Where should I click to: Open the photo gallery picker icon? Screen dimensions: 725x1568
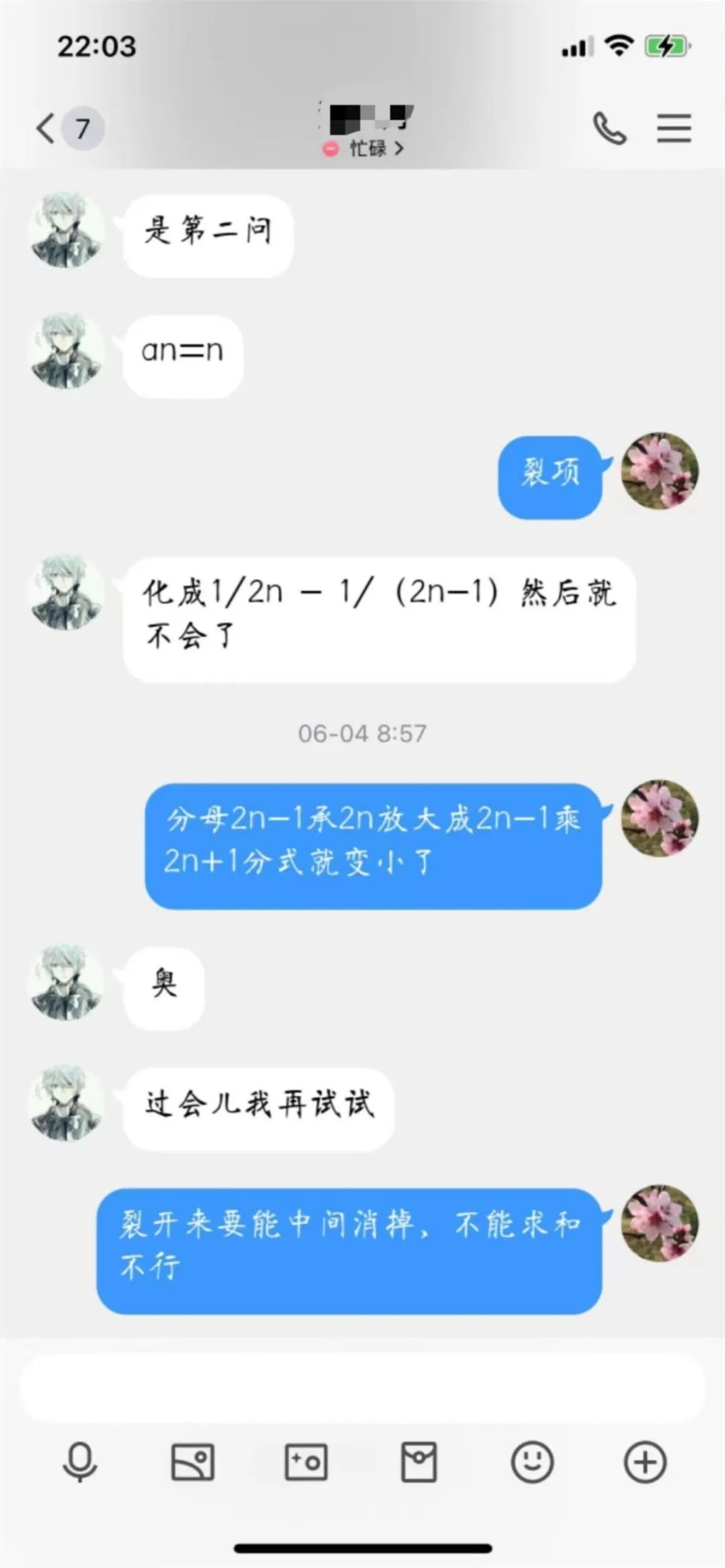(x=193, y=1462)
